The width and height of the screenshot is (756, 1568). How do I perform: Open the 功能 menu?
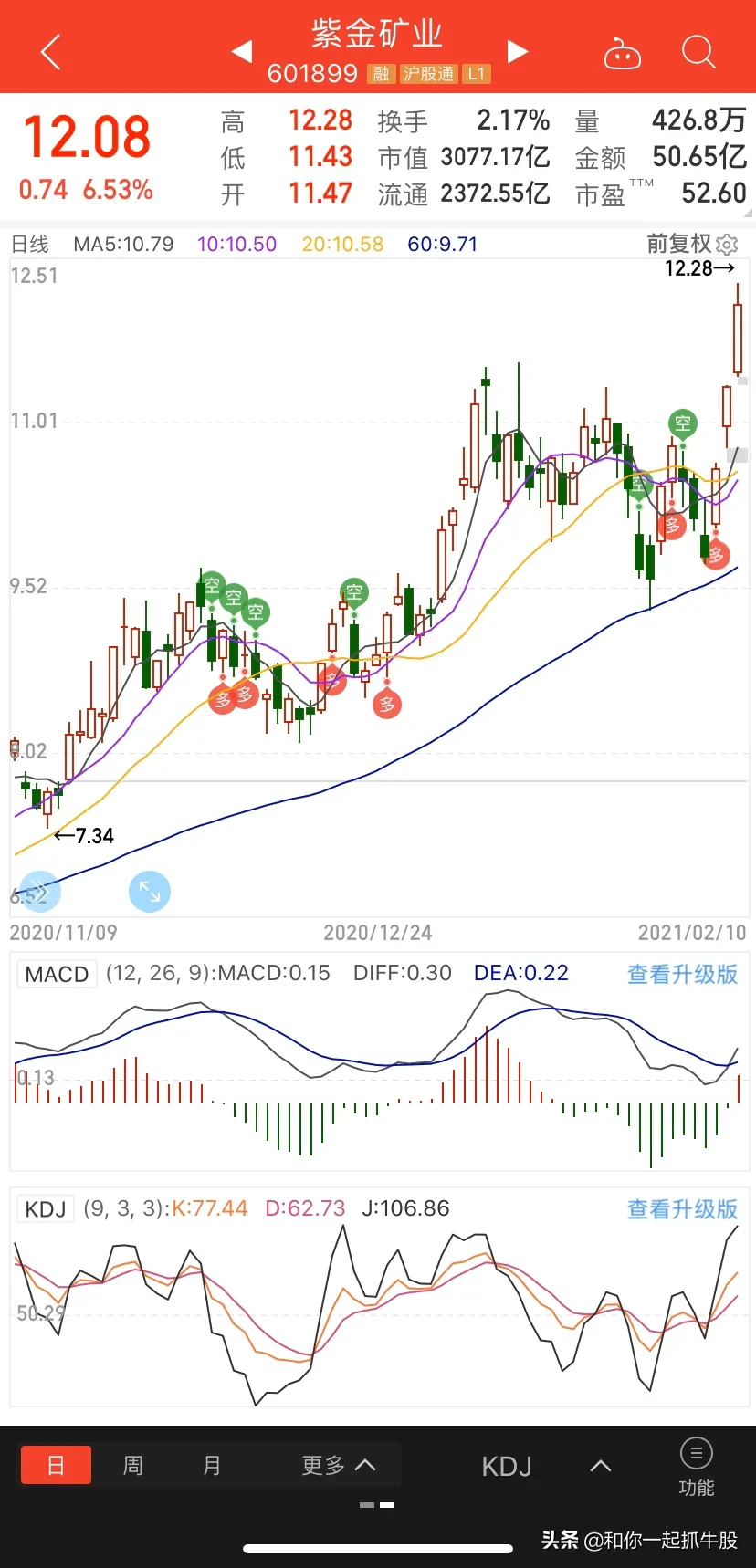(697, 1468)
